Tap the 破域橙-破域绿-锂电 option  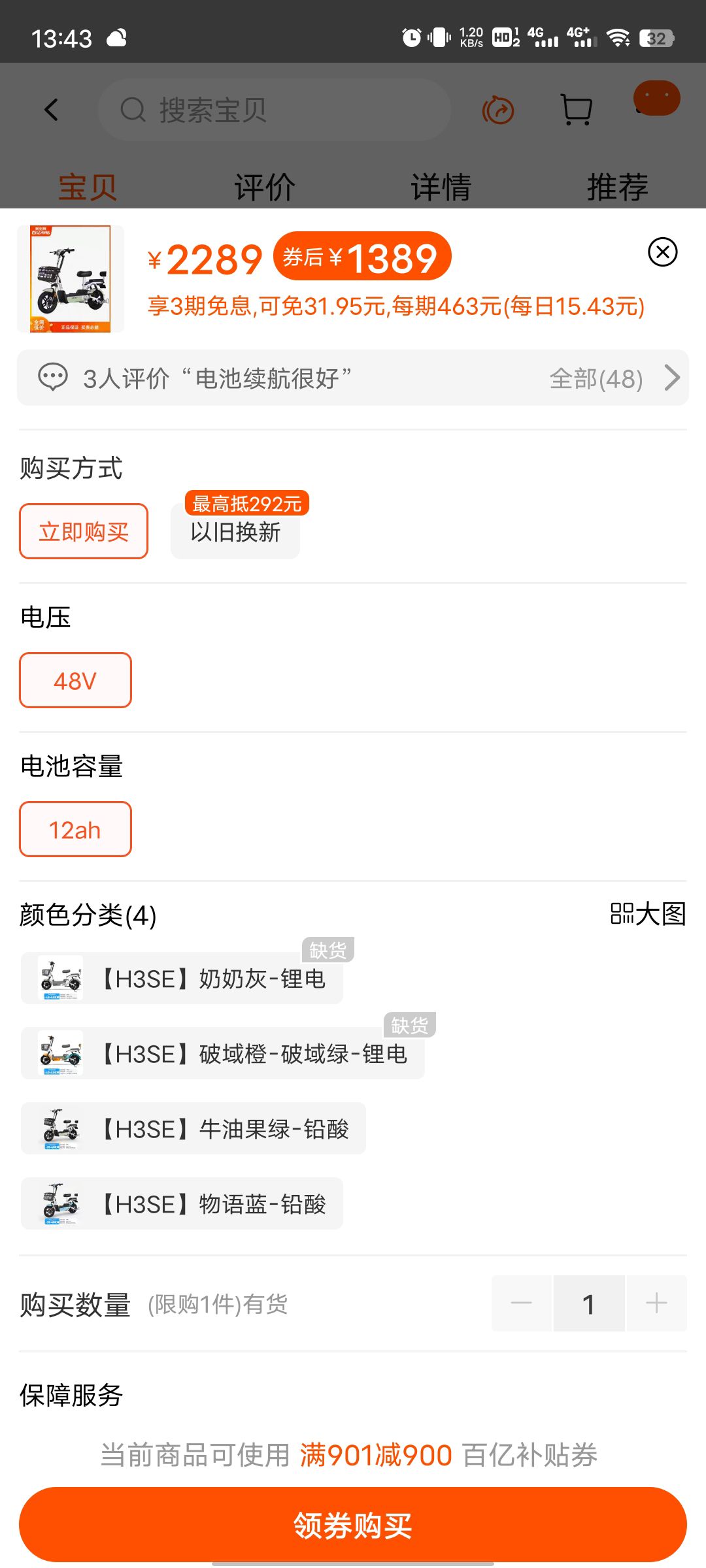(x=223, y=1053)
